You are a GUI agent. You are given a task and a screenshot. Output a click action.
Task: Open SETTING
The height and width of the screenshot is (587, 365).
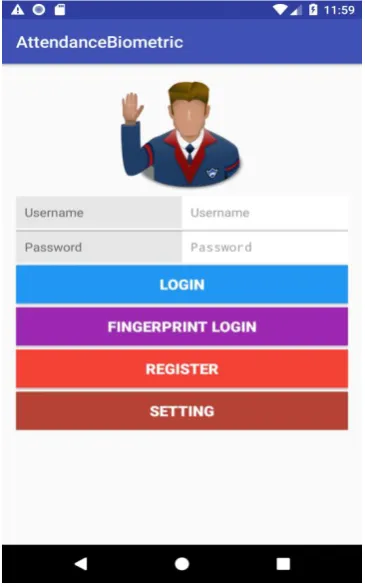(x=182, y=411)
